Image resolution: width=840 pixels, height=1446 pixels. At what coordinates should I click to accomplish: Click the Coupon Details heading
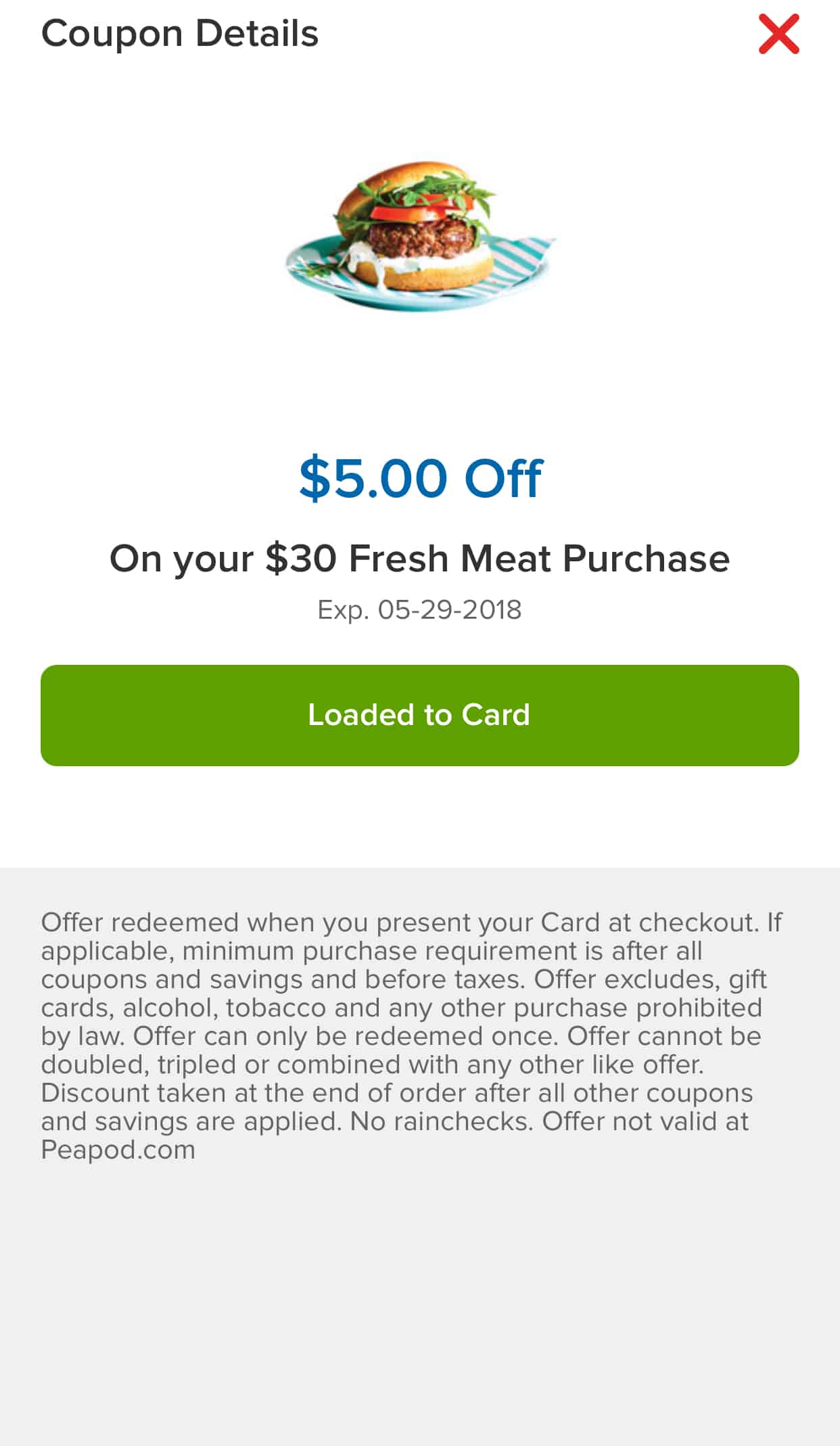pyautogui.click(x=180, y=32)
